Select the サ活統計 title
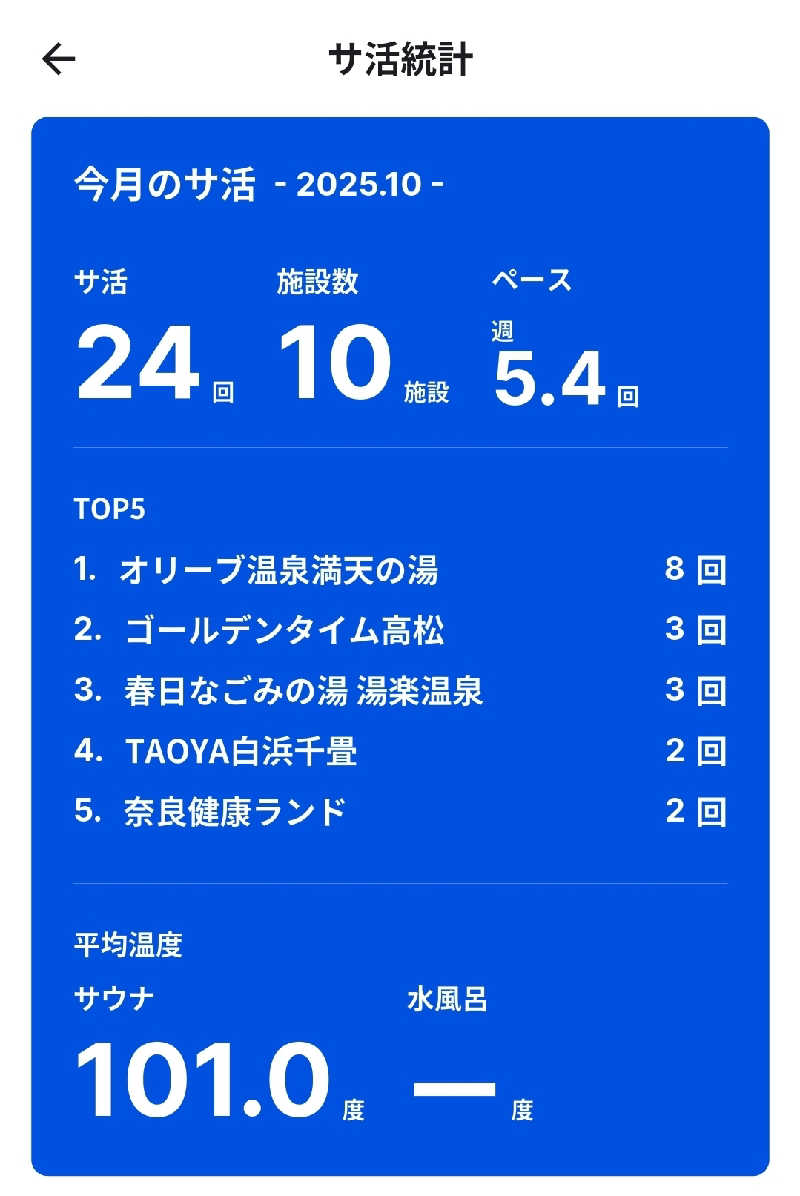 [x=400, y=57]
